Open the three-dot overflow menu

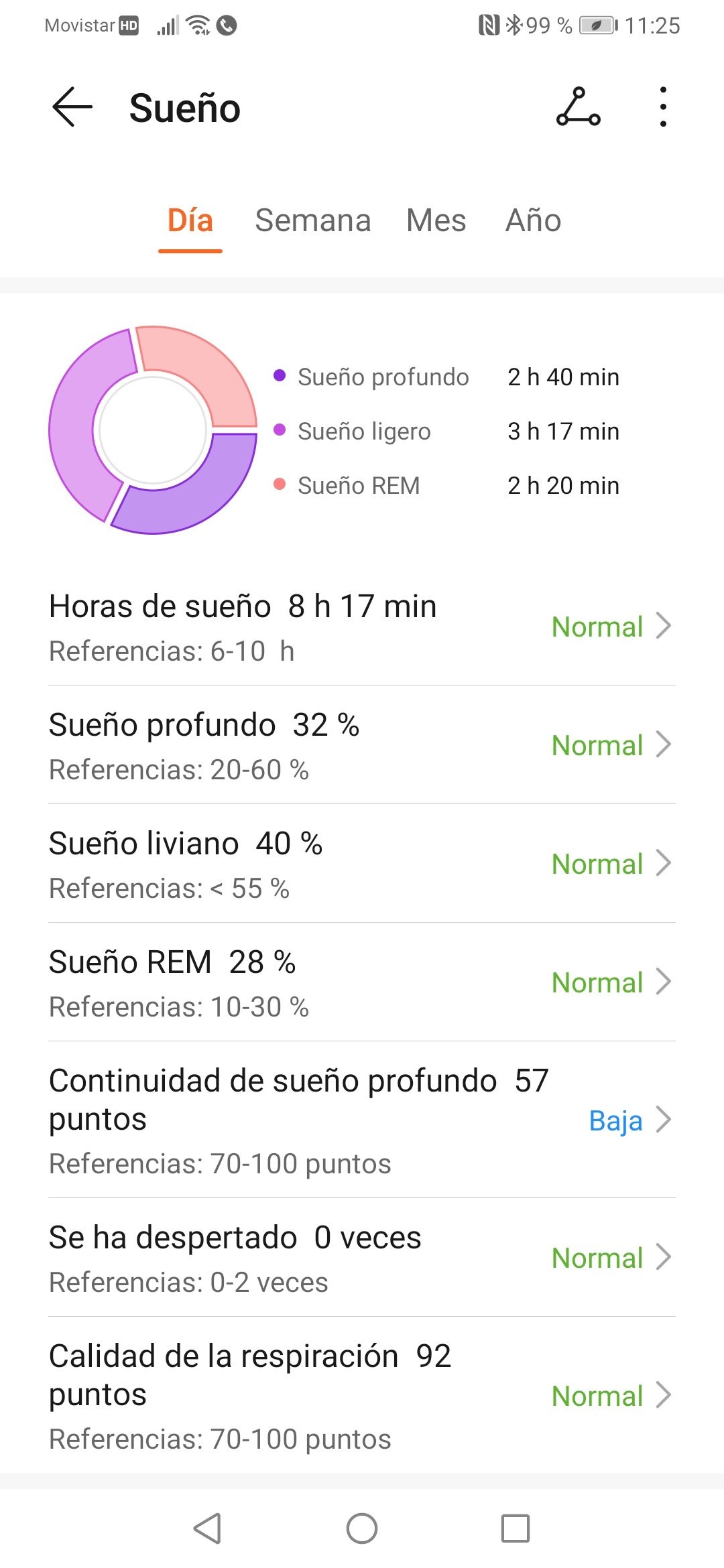pyautogui.click(x=662, y=107)
